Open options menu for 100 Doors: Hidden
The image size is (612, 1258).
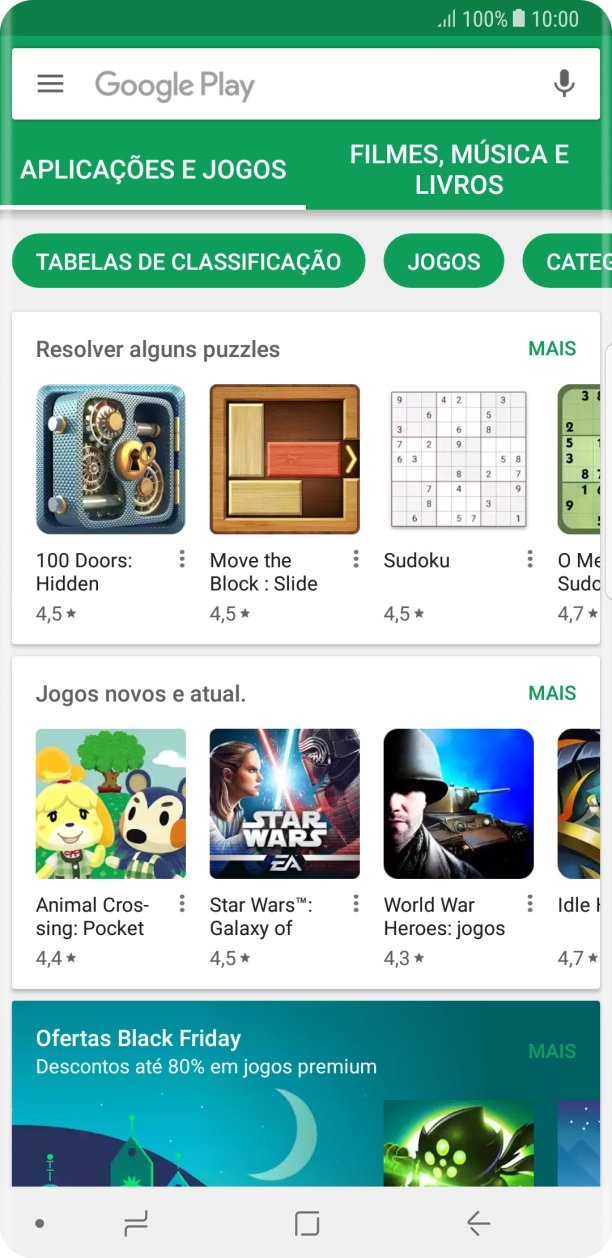pos(182,559)
